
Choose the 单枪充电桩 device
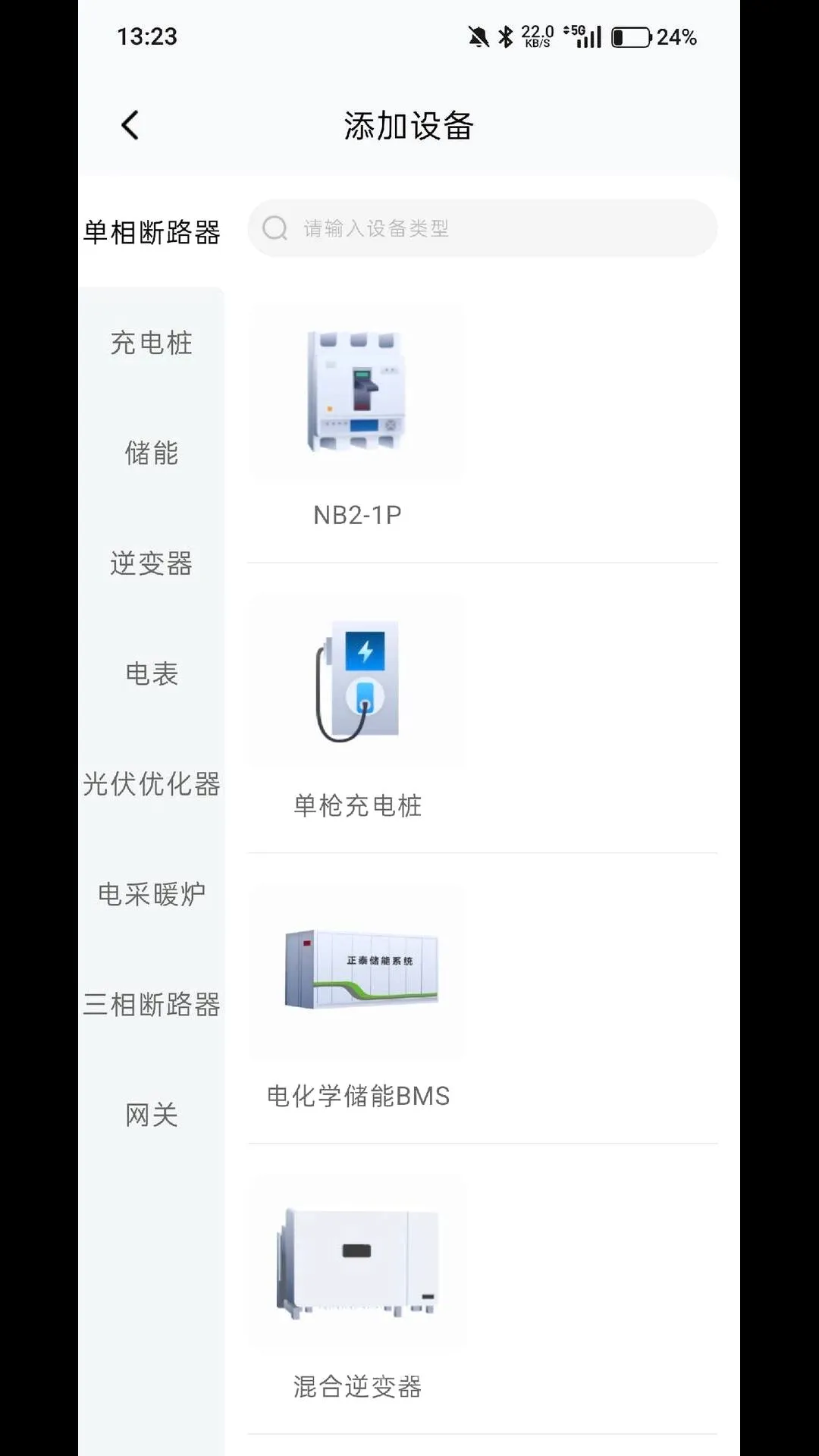(x=357, y=708)
